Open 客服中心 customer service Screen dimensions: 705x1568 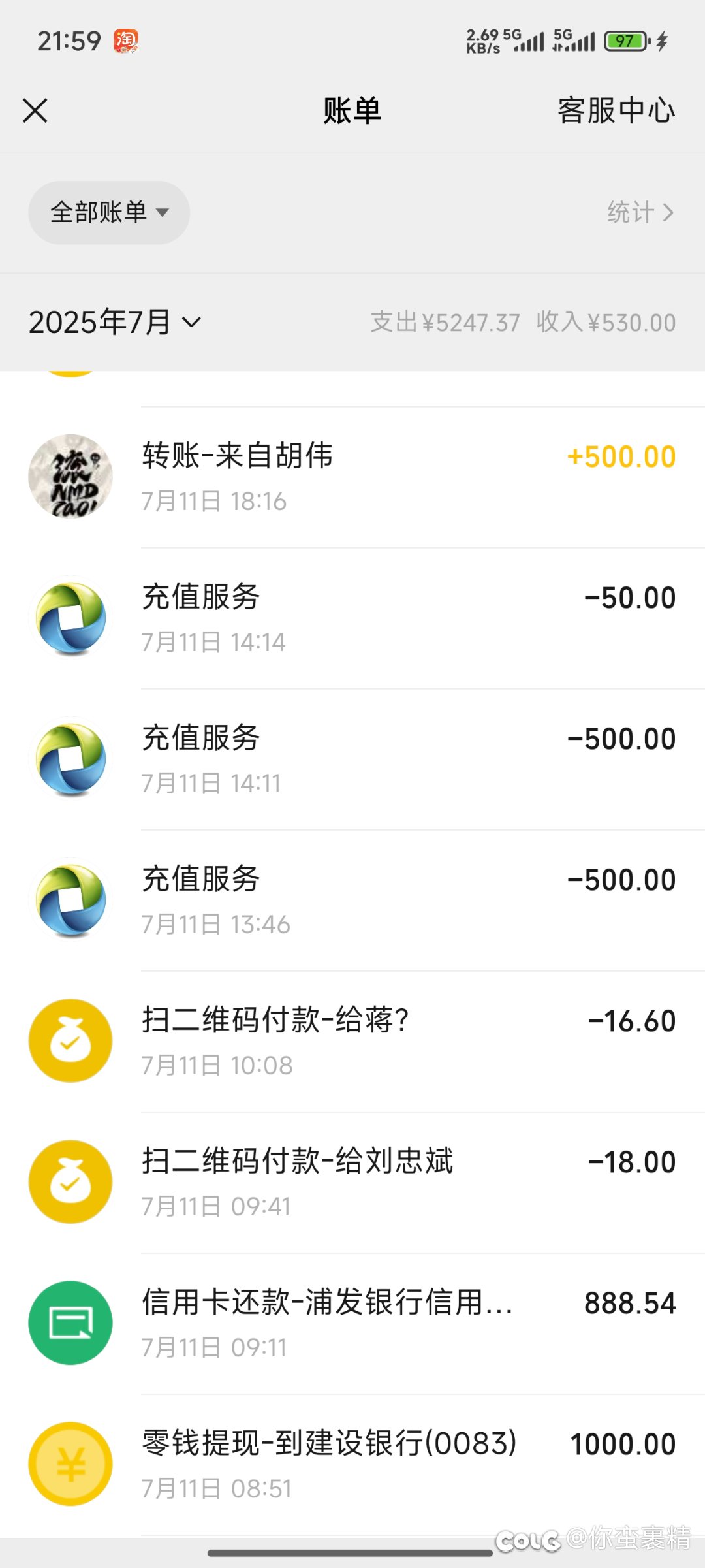616,110
